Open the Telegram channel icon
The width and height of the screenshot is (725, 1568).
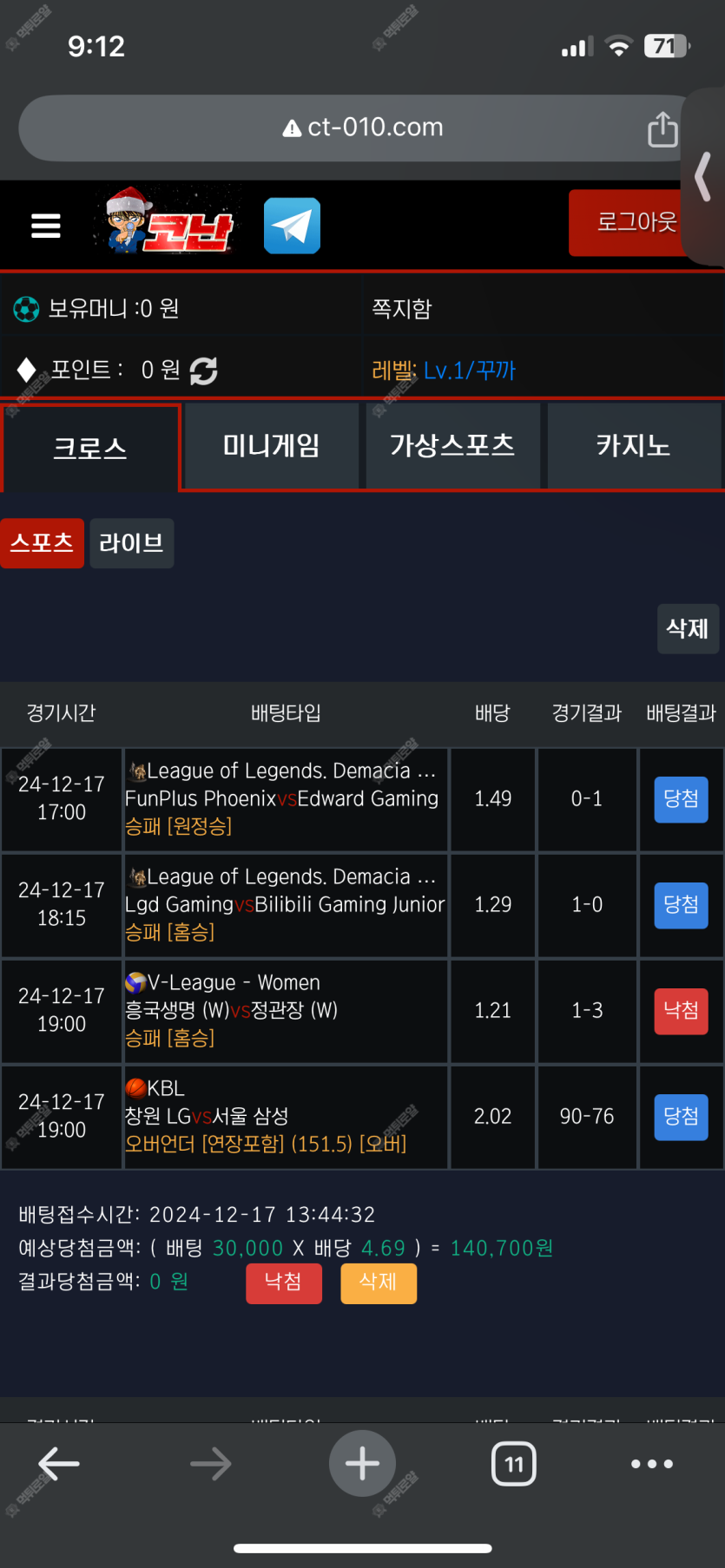[x=292, y=226]
